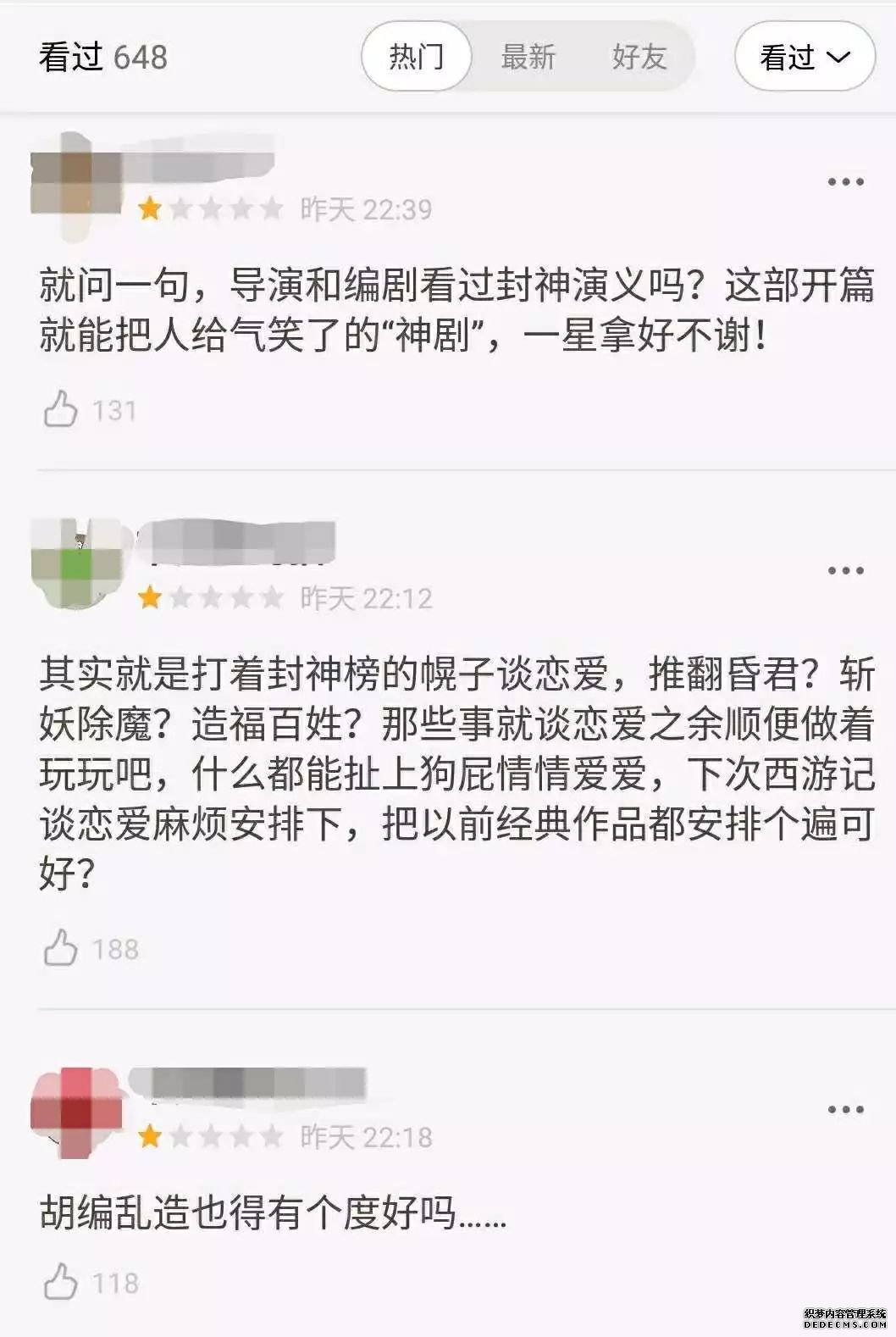Open overflow menu on the 22:18 review
This screenshot has width=896, height=1337.
coord(845,1110)
